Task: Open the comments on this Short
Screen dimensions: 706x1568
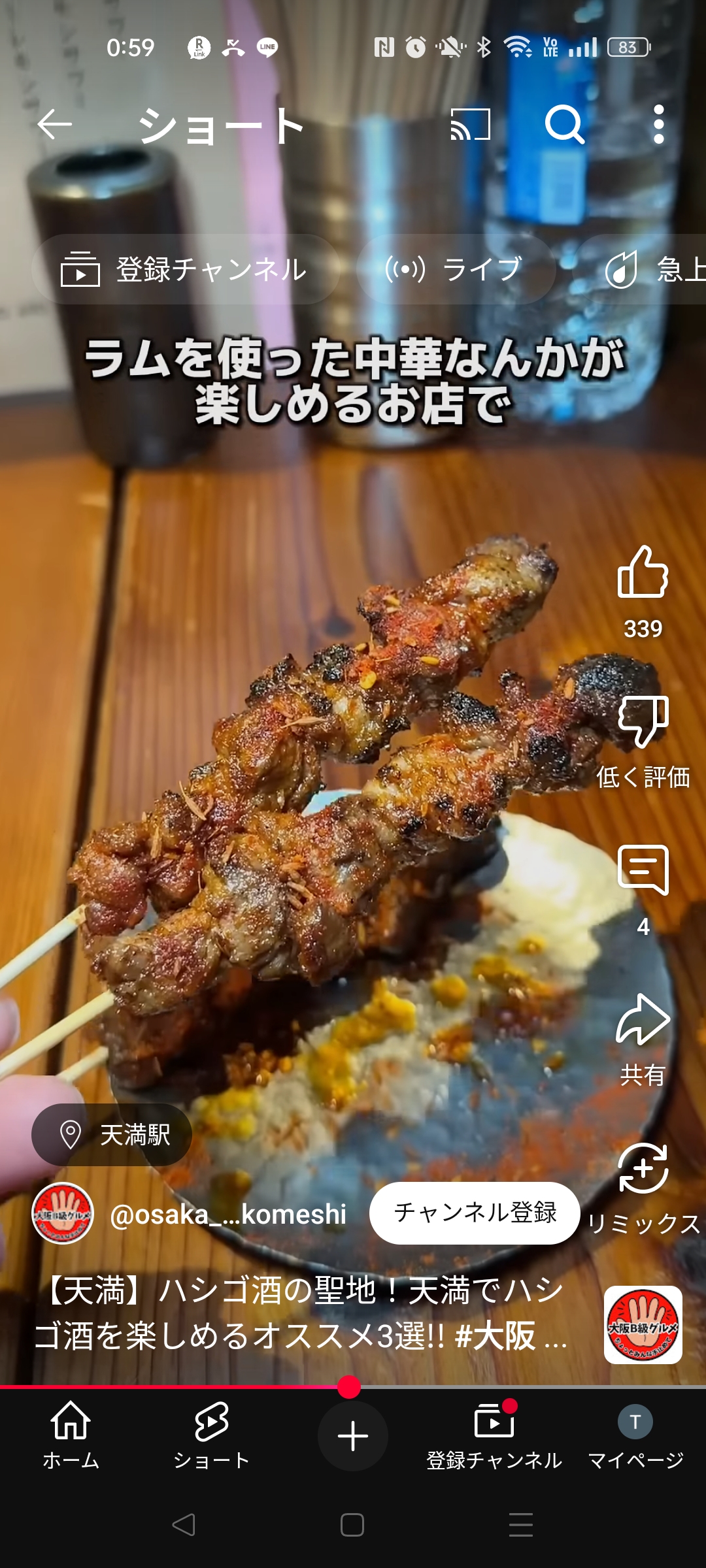Action: coord(643,871)
